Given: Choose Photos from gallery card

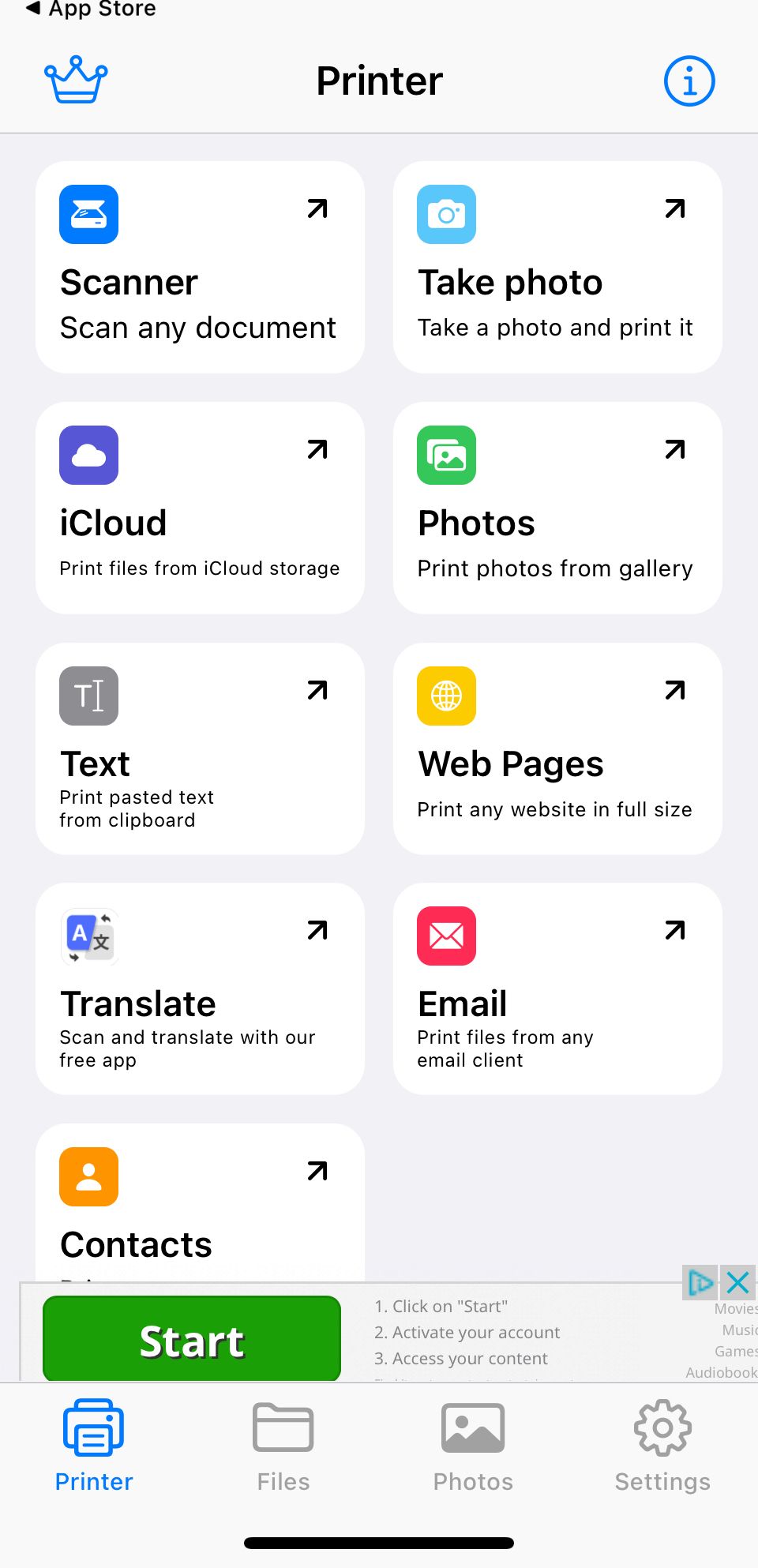Looking at the screenshot, I should (x=557, y=508).
